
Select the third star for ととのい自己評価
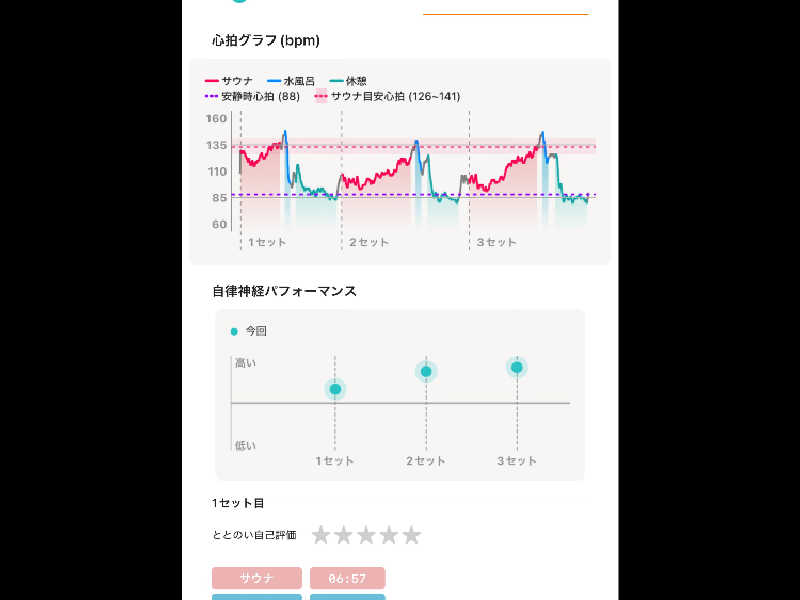(366, 535)
